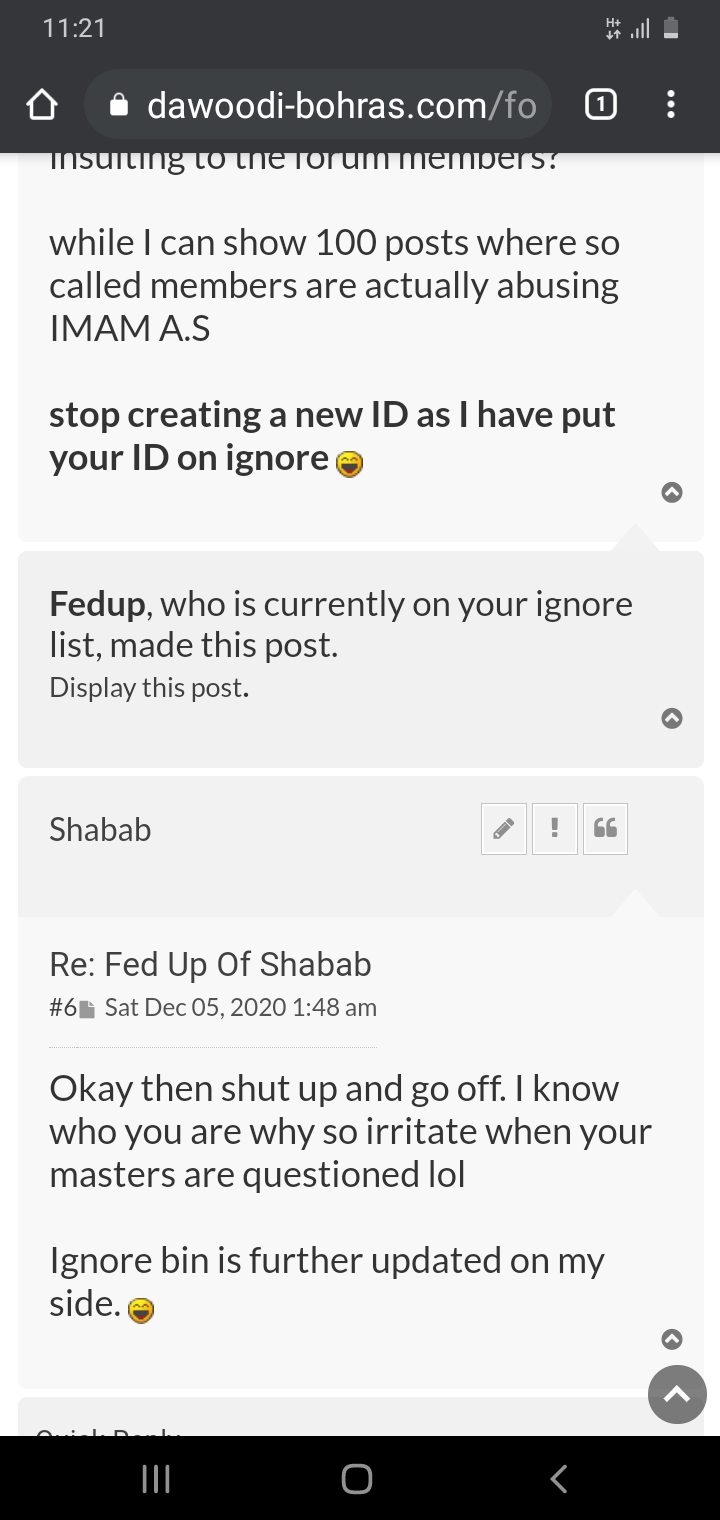Open the browser overflow menu
This screenshot has width=720, height=1520.
pyautogui.click(x=671, y=105)
